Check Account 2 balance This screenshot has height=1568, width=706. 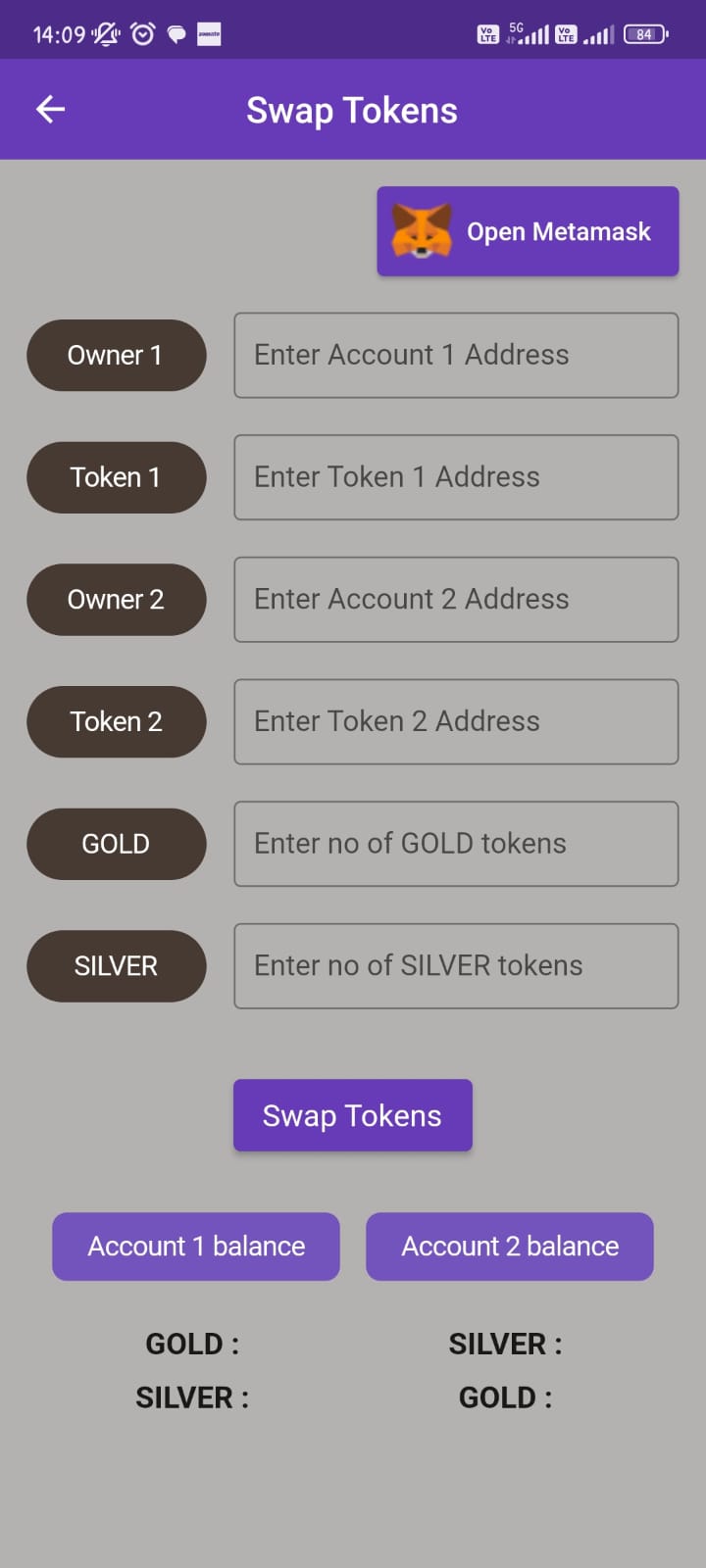coord(510,1247)
